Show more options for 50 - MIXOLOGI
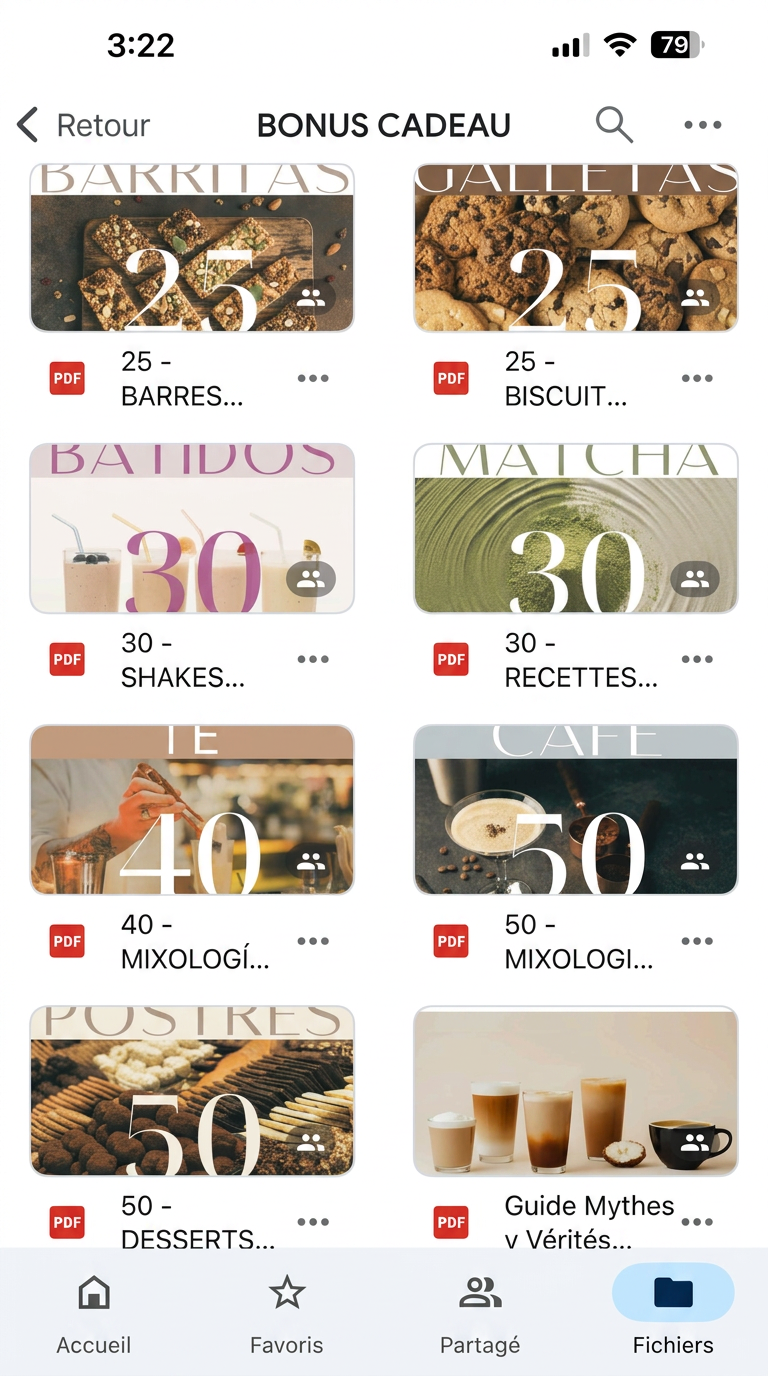The width and height of the screenshot is (768, 1376). [x=697, y=941]
